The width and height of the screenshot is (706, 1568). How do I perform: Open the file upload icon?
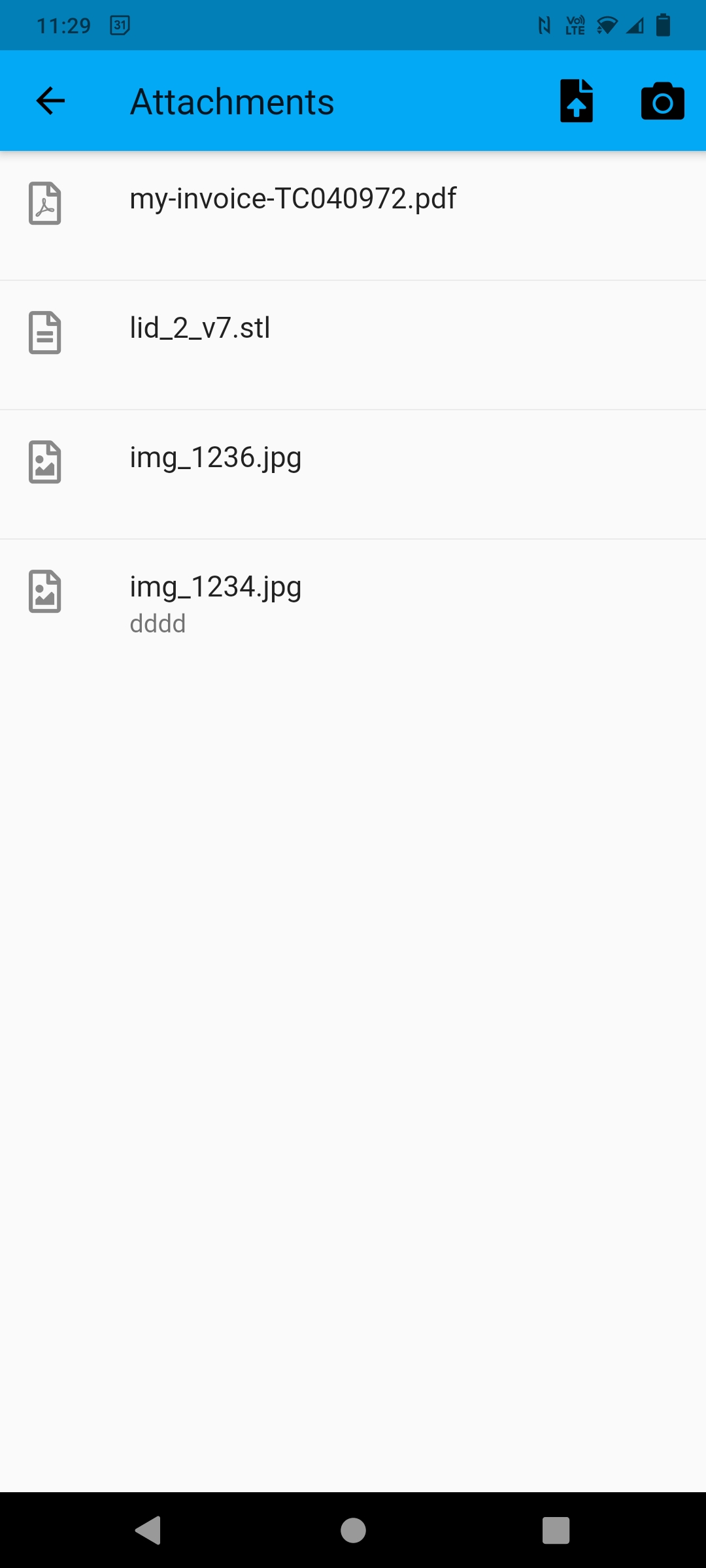pos(577,100)
